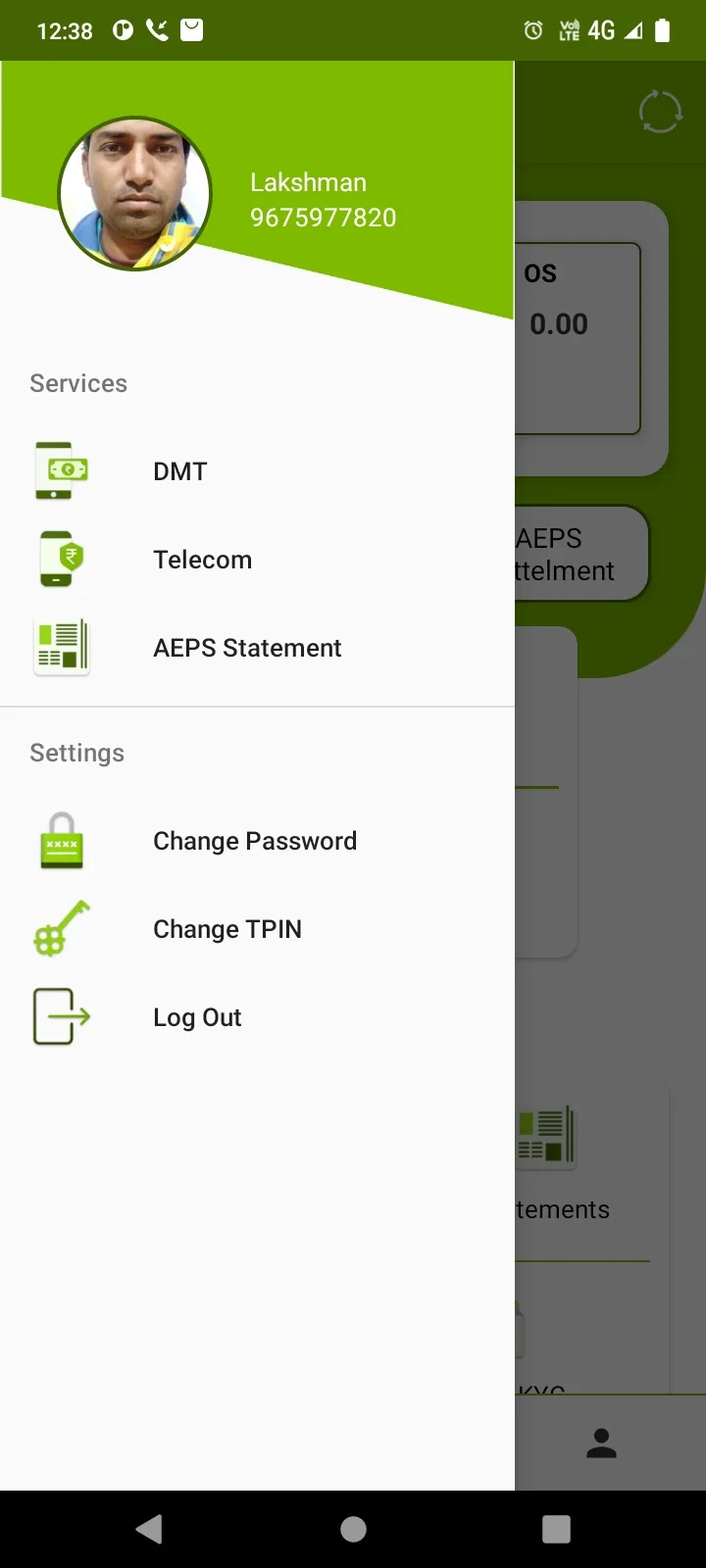Open the recent apps square button
This screenshot has height=1568, width=706.
tap(556, 1529)
